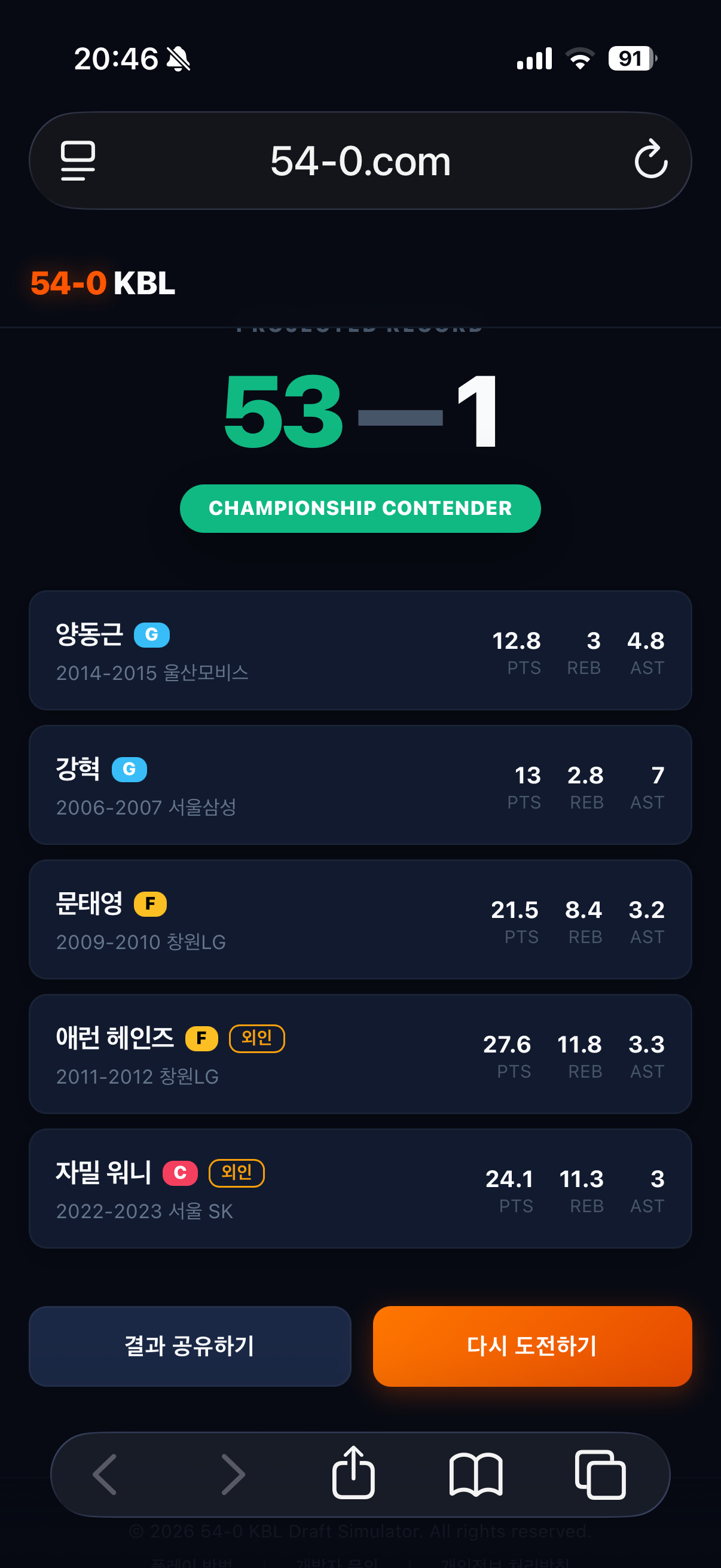Tap 다시 도전하기 to retry

[531, 1346]
